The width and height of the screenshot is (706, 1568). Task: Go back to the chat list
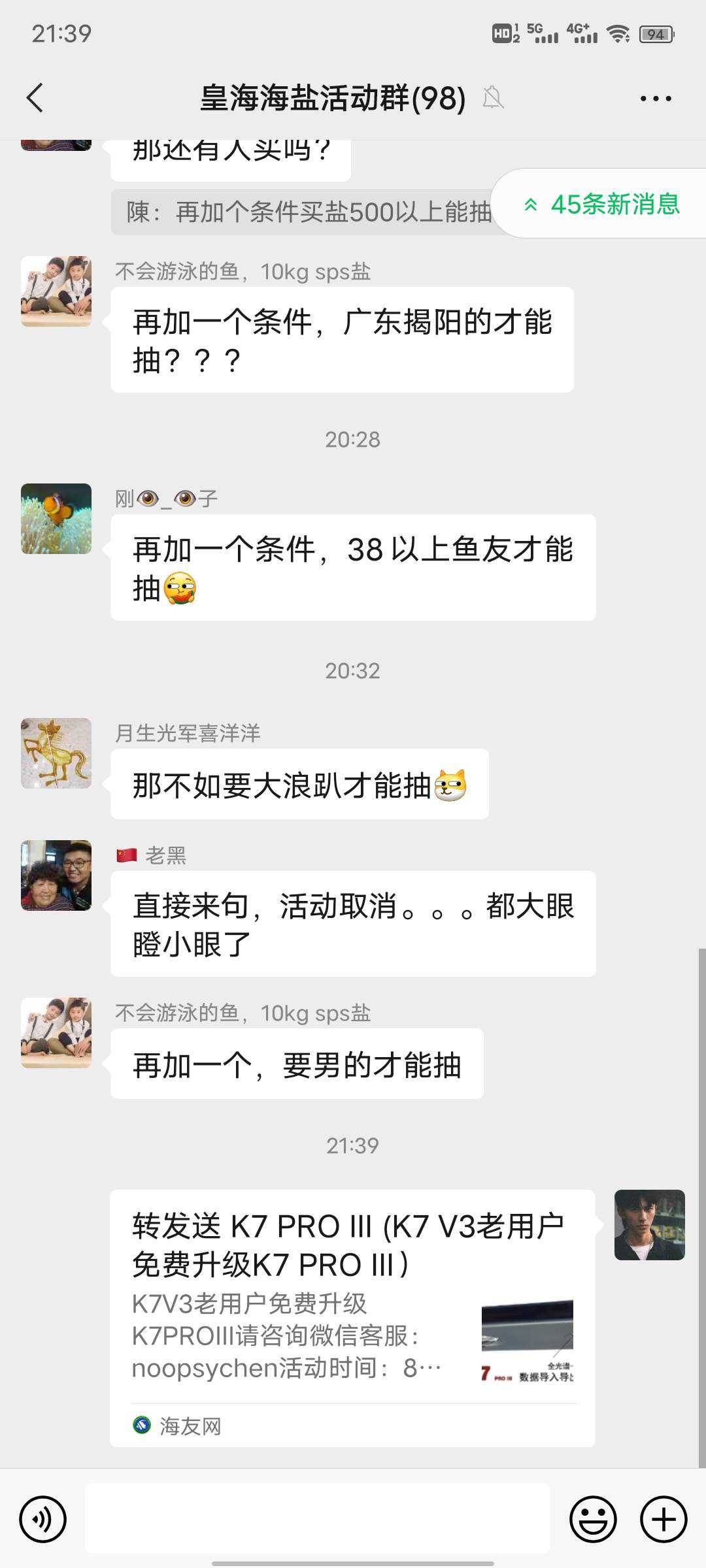tap(35, 99)
